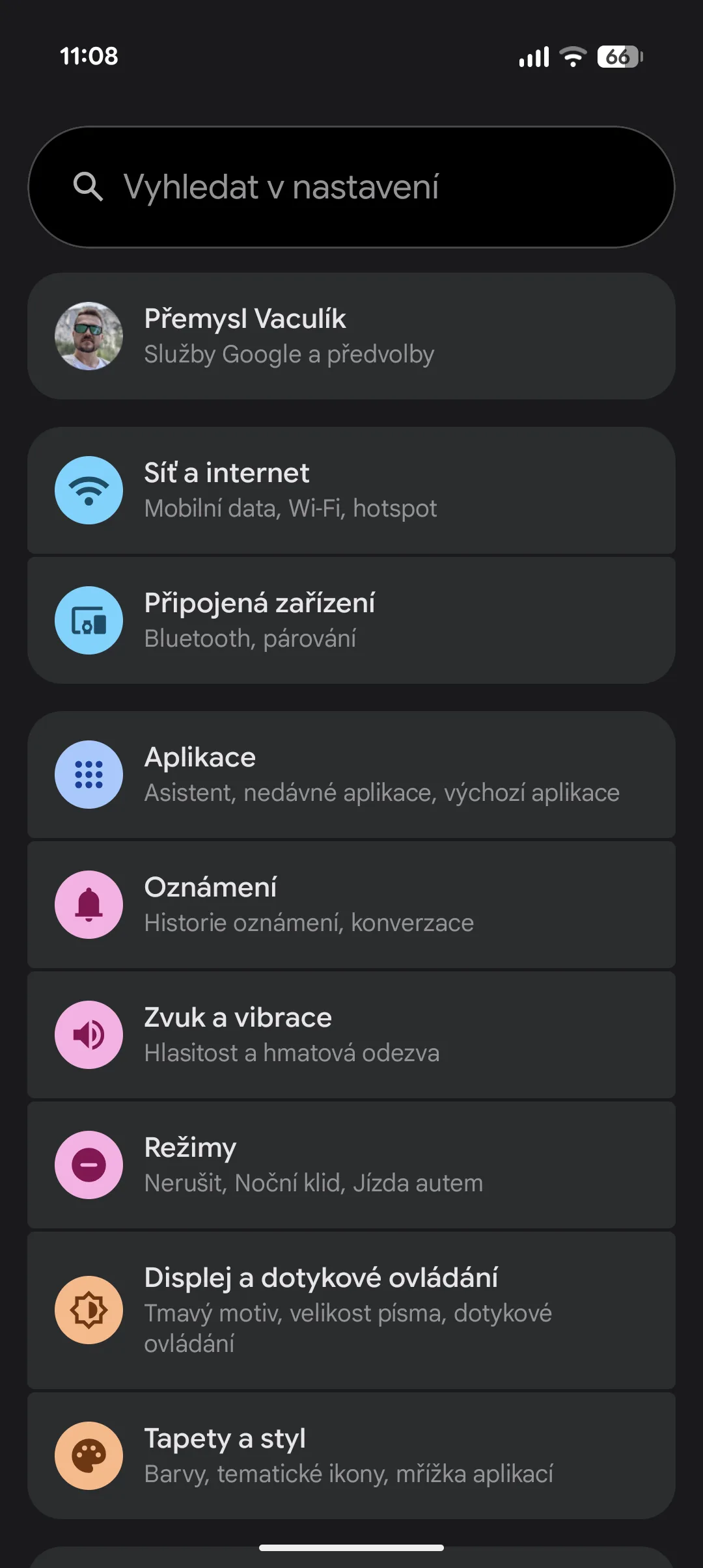Image resolution: width=703 pixels, height=1568 pixels.
Task: Select Tapety a styl
Action: 351,1455
